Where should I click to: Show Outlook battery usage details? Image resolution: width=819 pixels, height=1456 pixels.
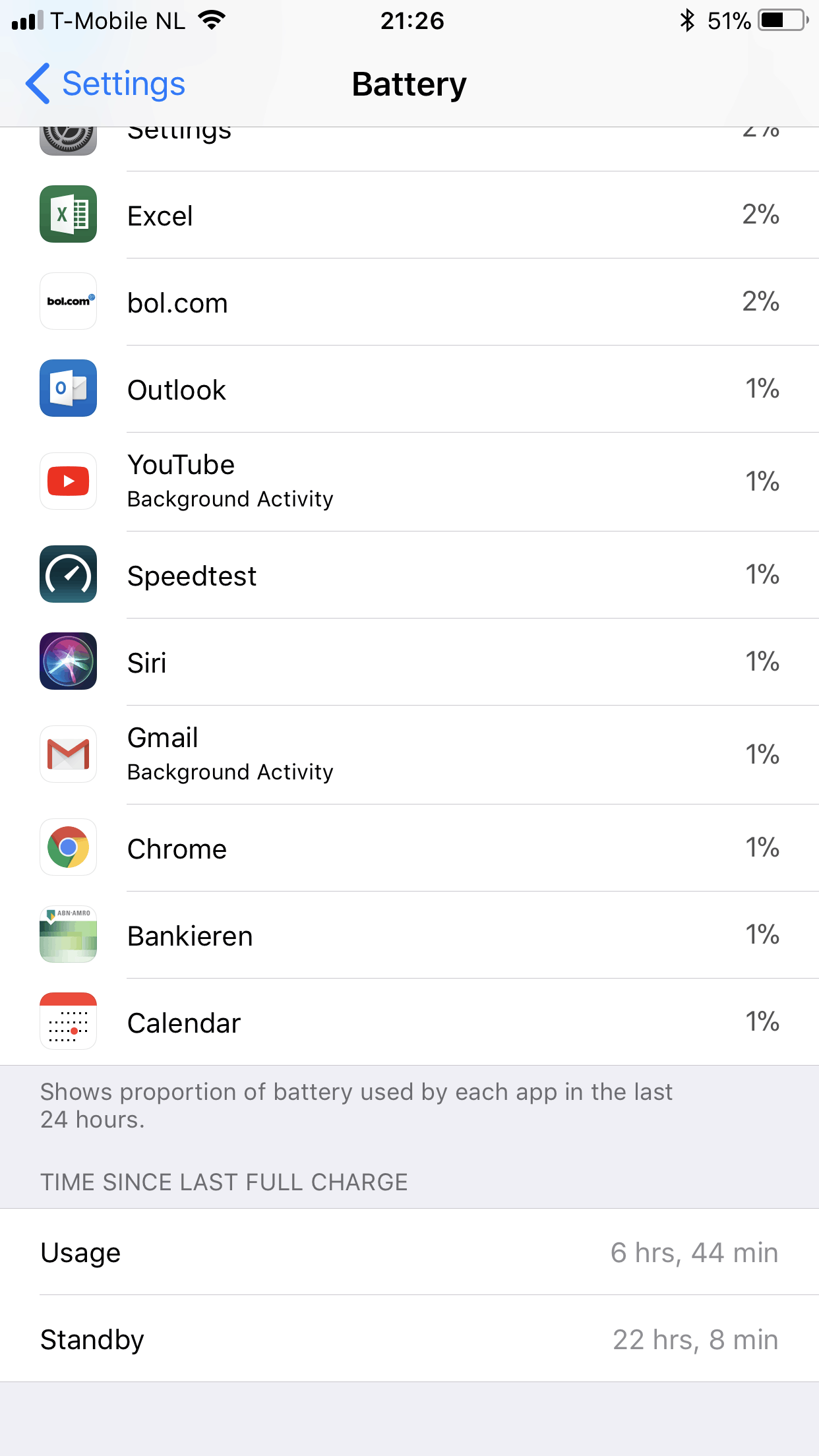(x=409, y=389)
